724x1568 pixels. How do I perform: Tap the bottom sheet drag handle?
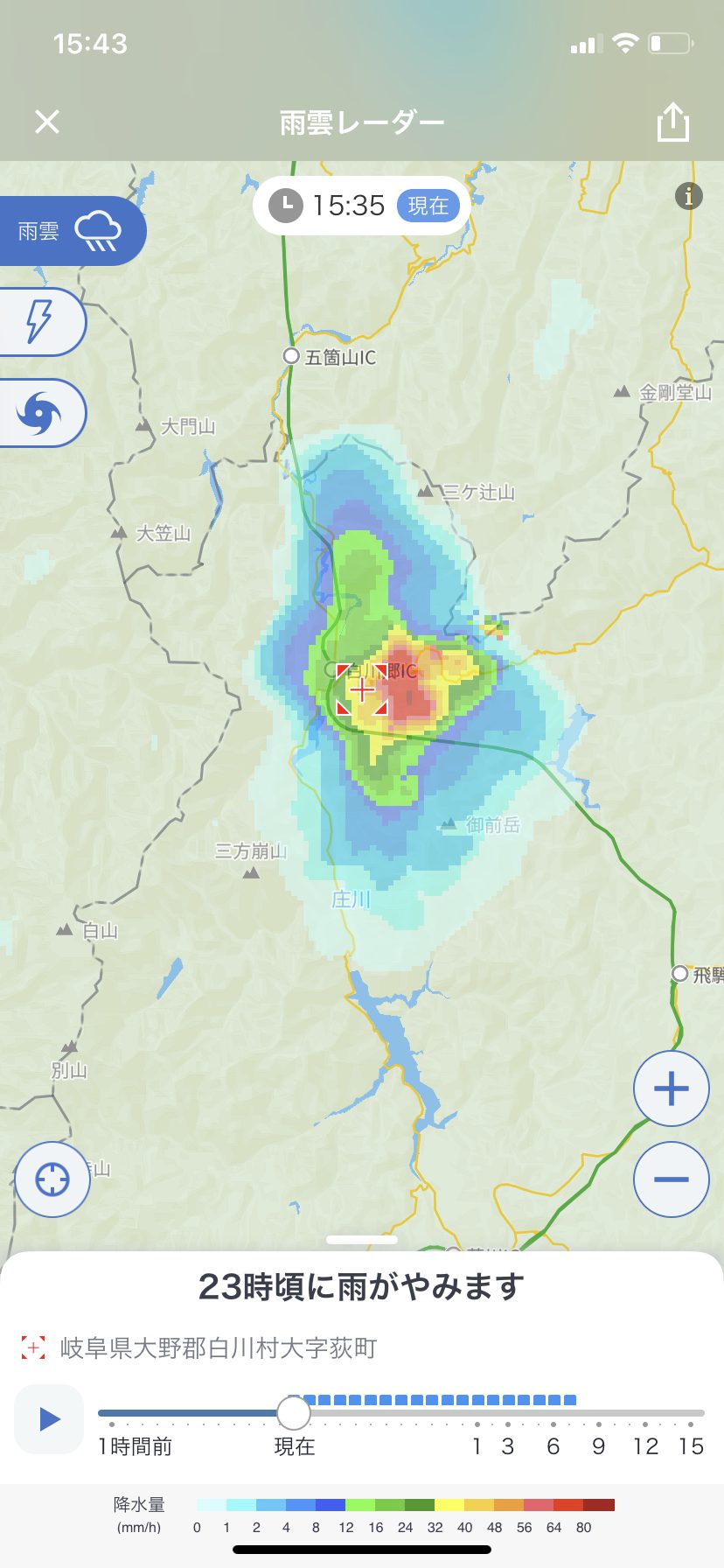(x=362, y=1240)
